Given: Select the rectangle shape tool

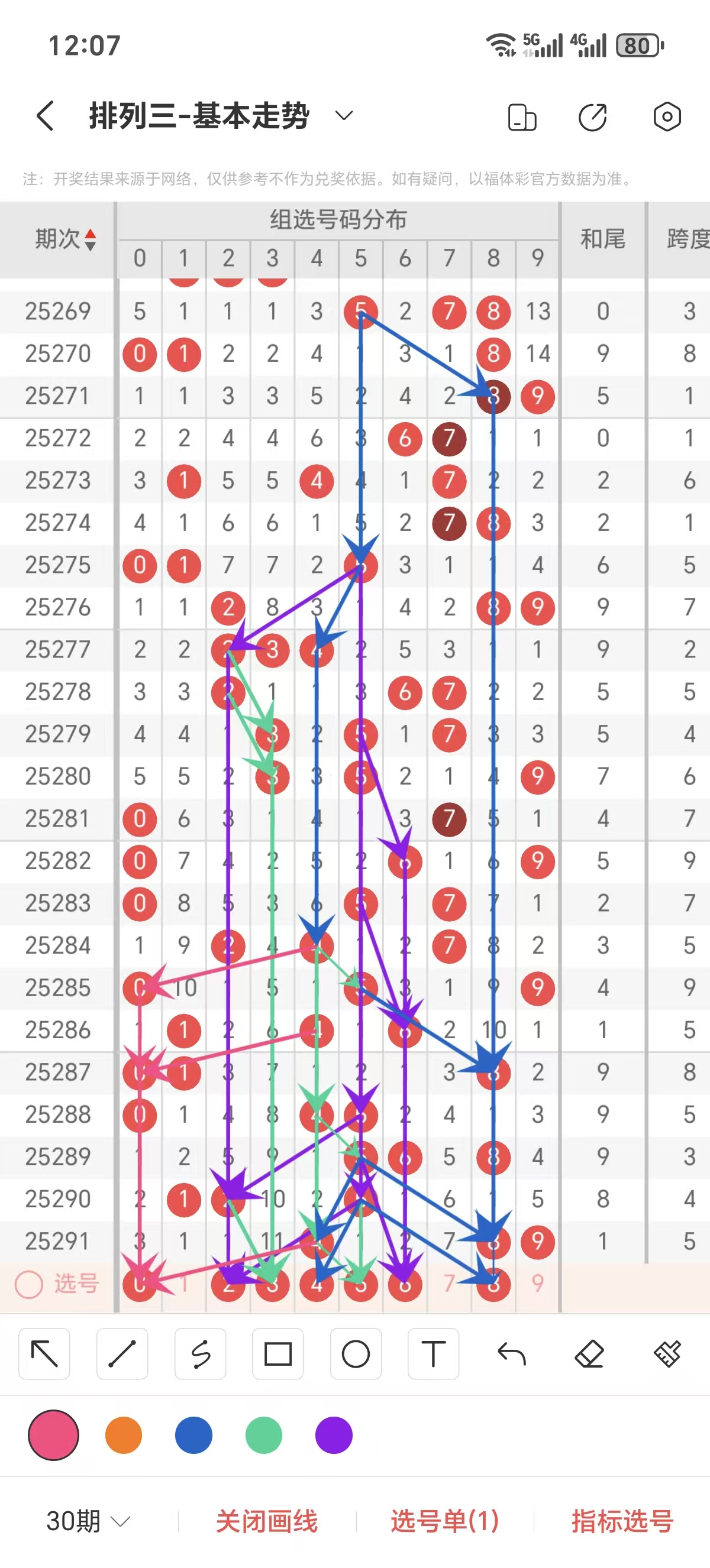Looking at the screenshot, I should point(277,1355).
